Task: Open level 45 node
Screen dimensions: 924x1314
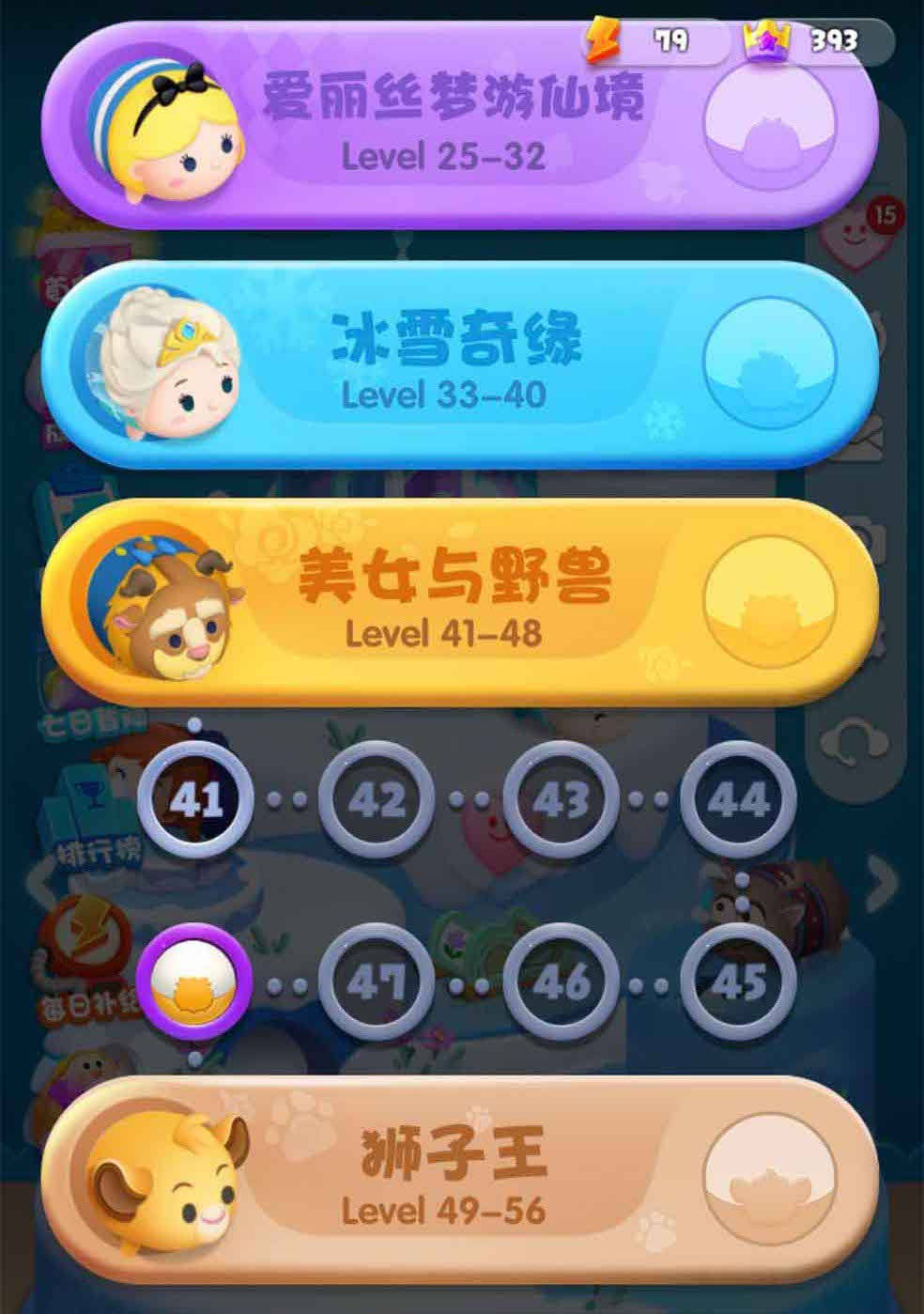Action: [x=738, y=982]
